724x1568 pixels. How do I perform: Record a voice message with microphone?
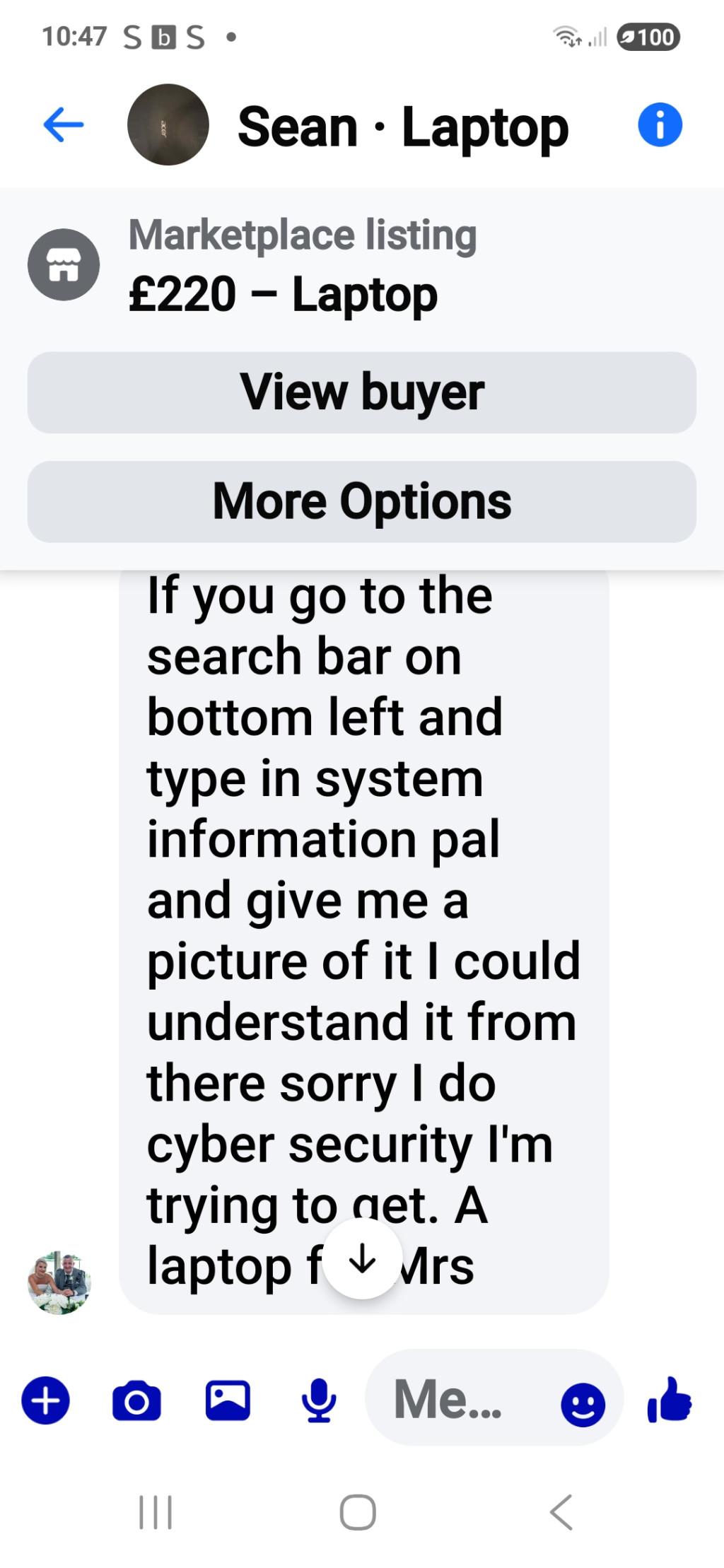point(319,1400)
